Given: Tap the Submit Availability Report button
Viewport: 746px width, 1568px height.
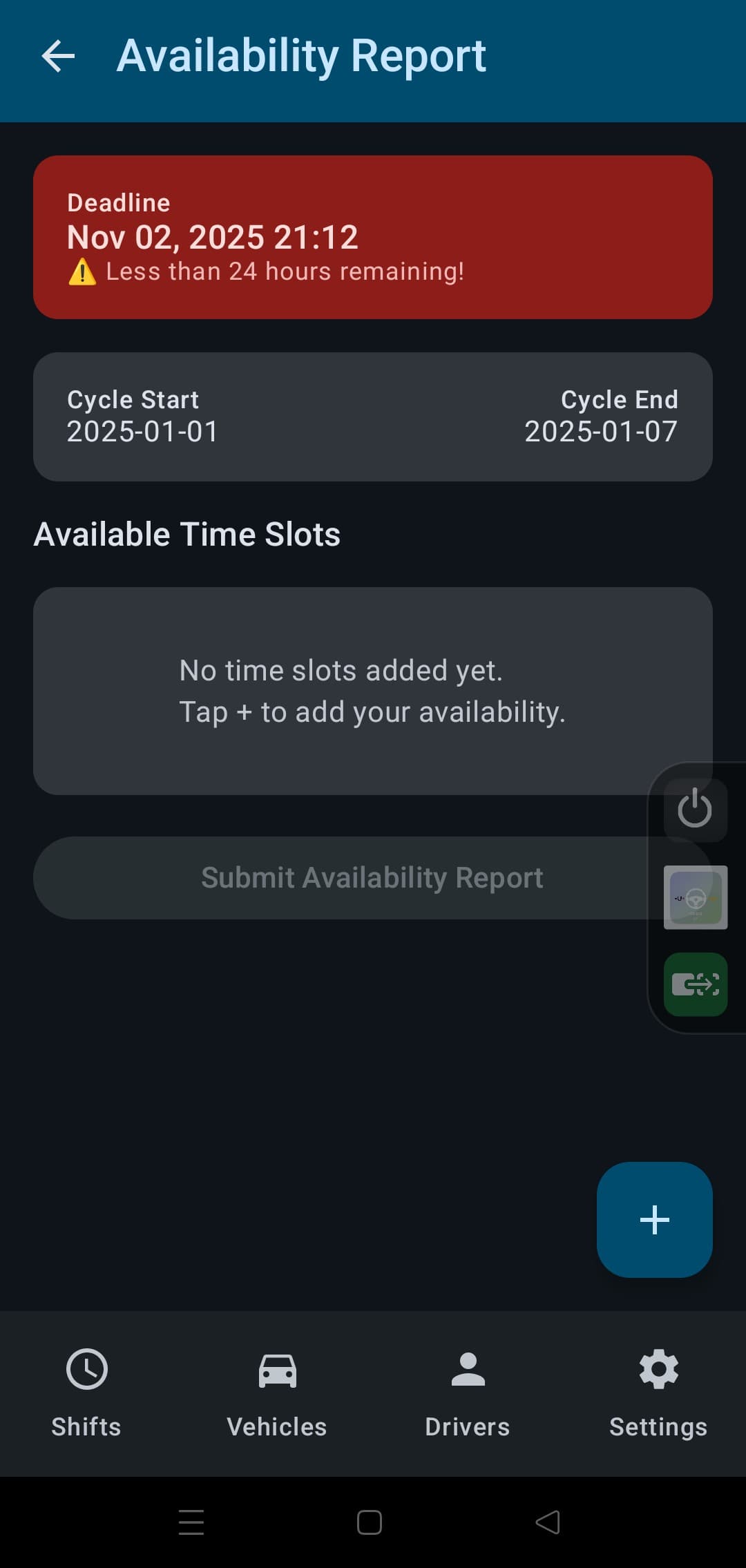Looking at the screenshot, I should coord(373,878).
